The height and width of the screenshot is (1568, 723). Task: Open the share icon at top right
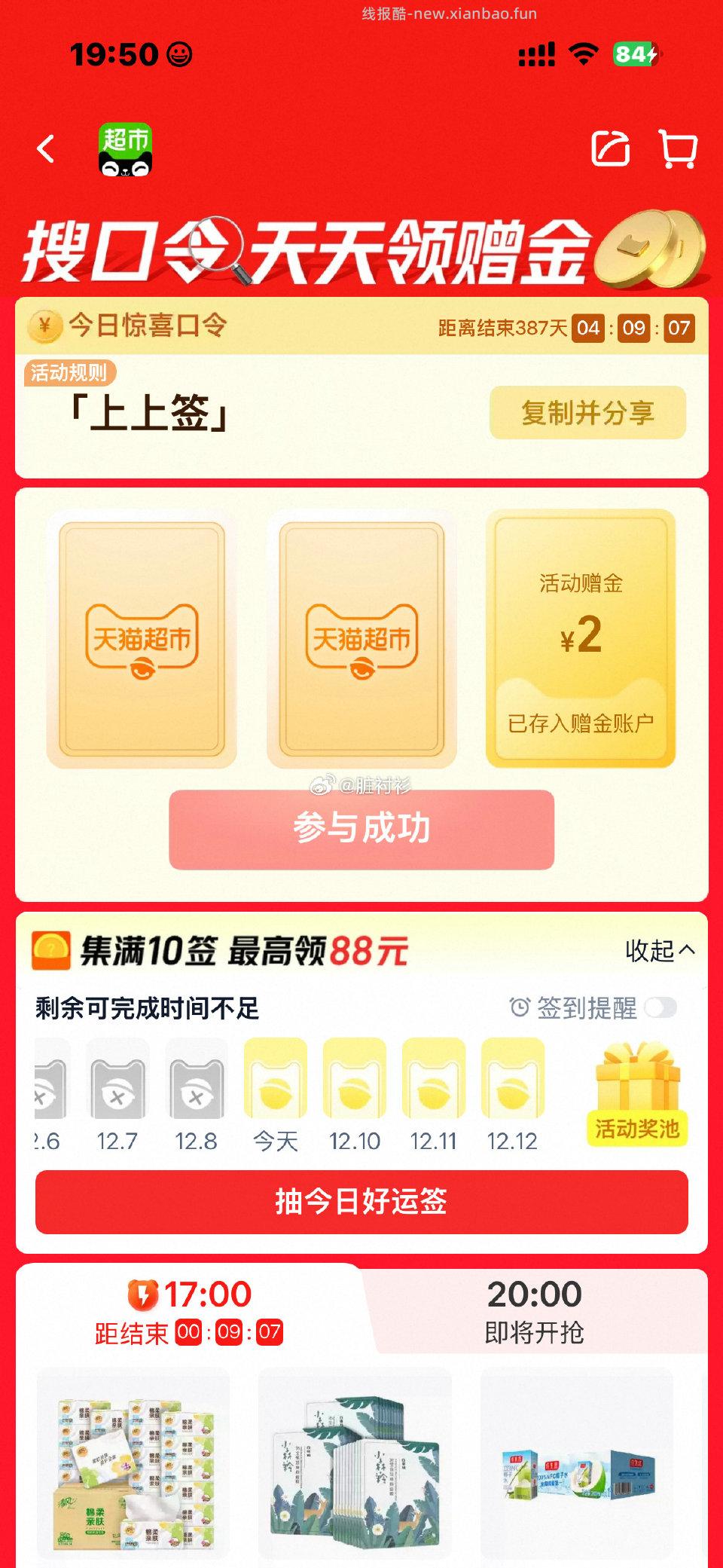coord(613,150)
